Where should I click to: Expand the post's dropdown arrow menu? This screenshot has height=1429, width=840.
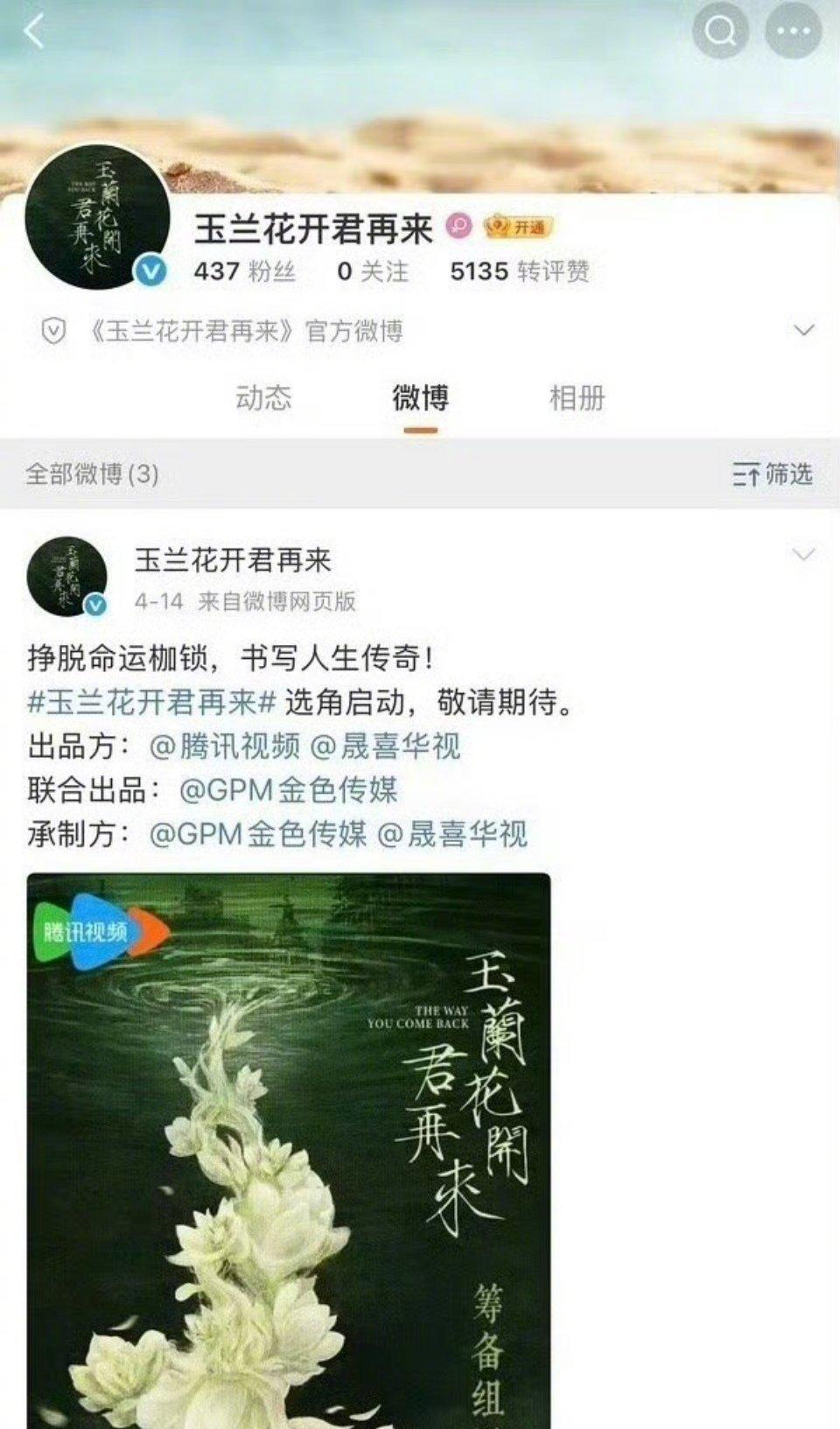click(x=803, y=555)
